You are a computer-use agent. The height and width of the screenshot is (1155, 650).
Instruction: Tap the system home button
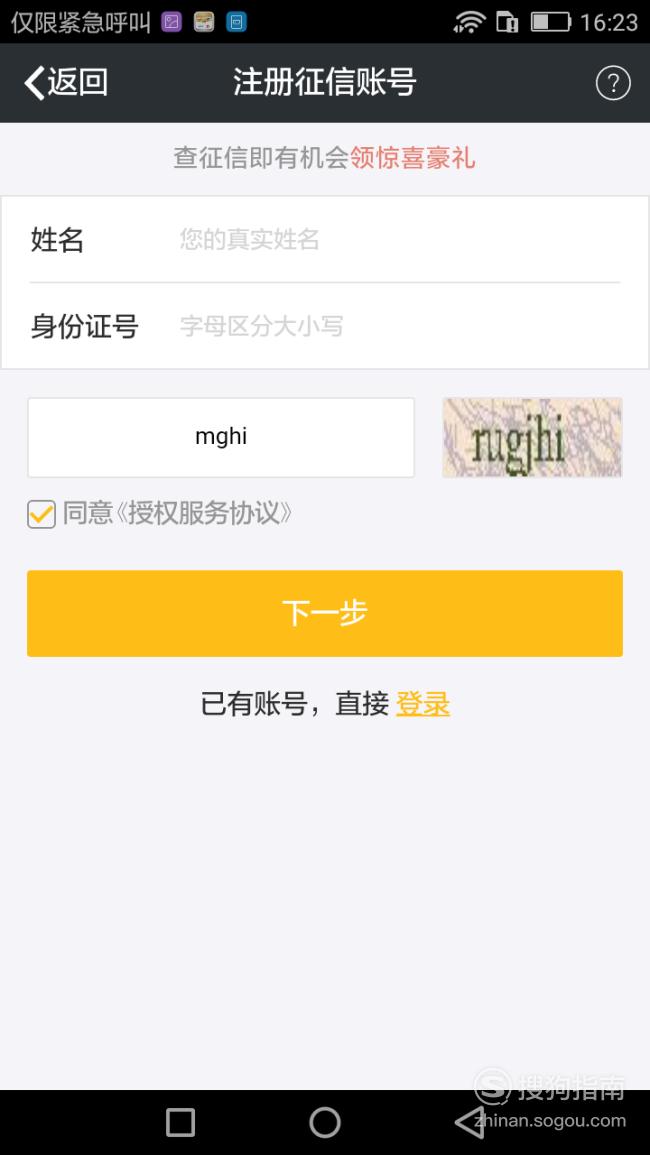click(x=325, y=1123)
